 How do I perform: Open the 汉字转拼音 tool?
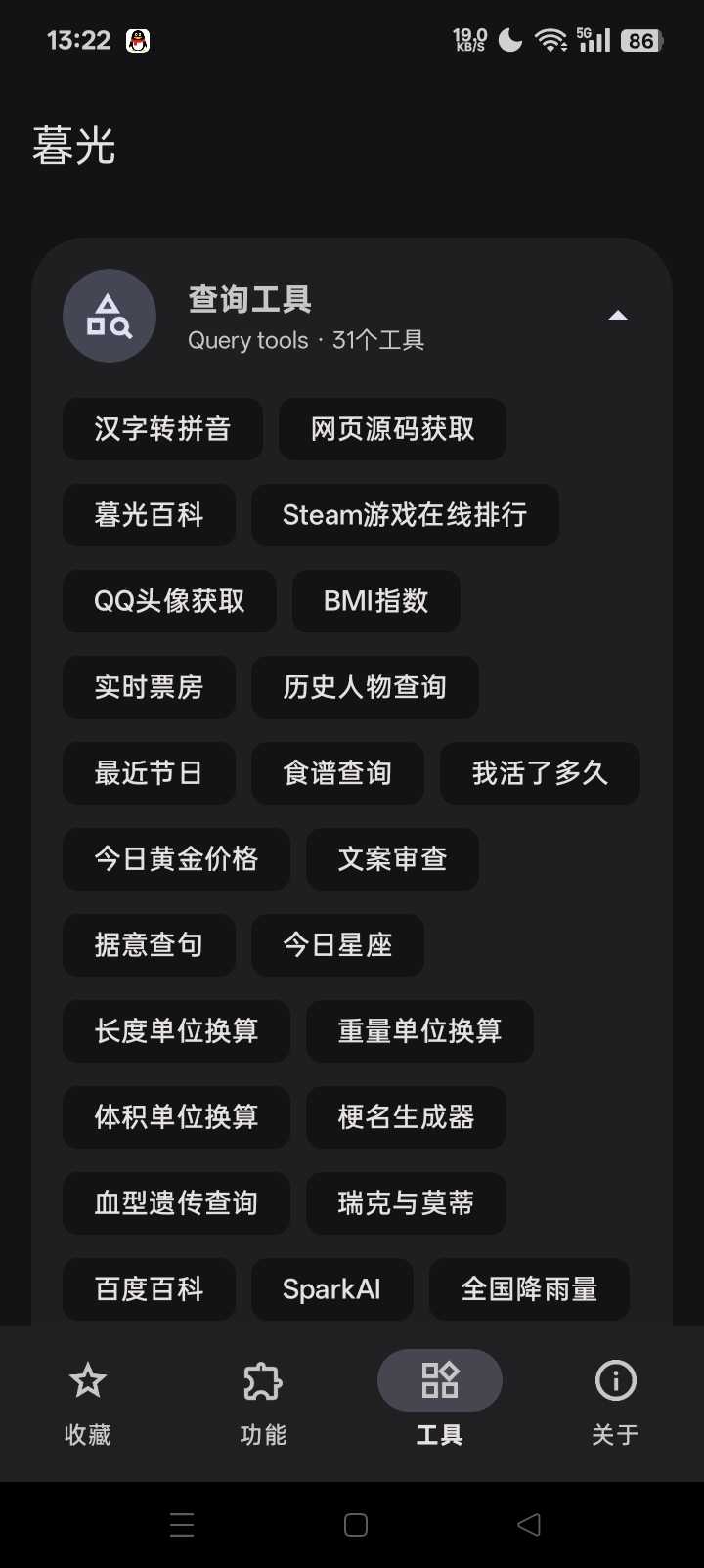point(162,429)
